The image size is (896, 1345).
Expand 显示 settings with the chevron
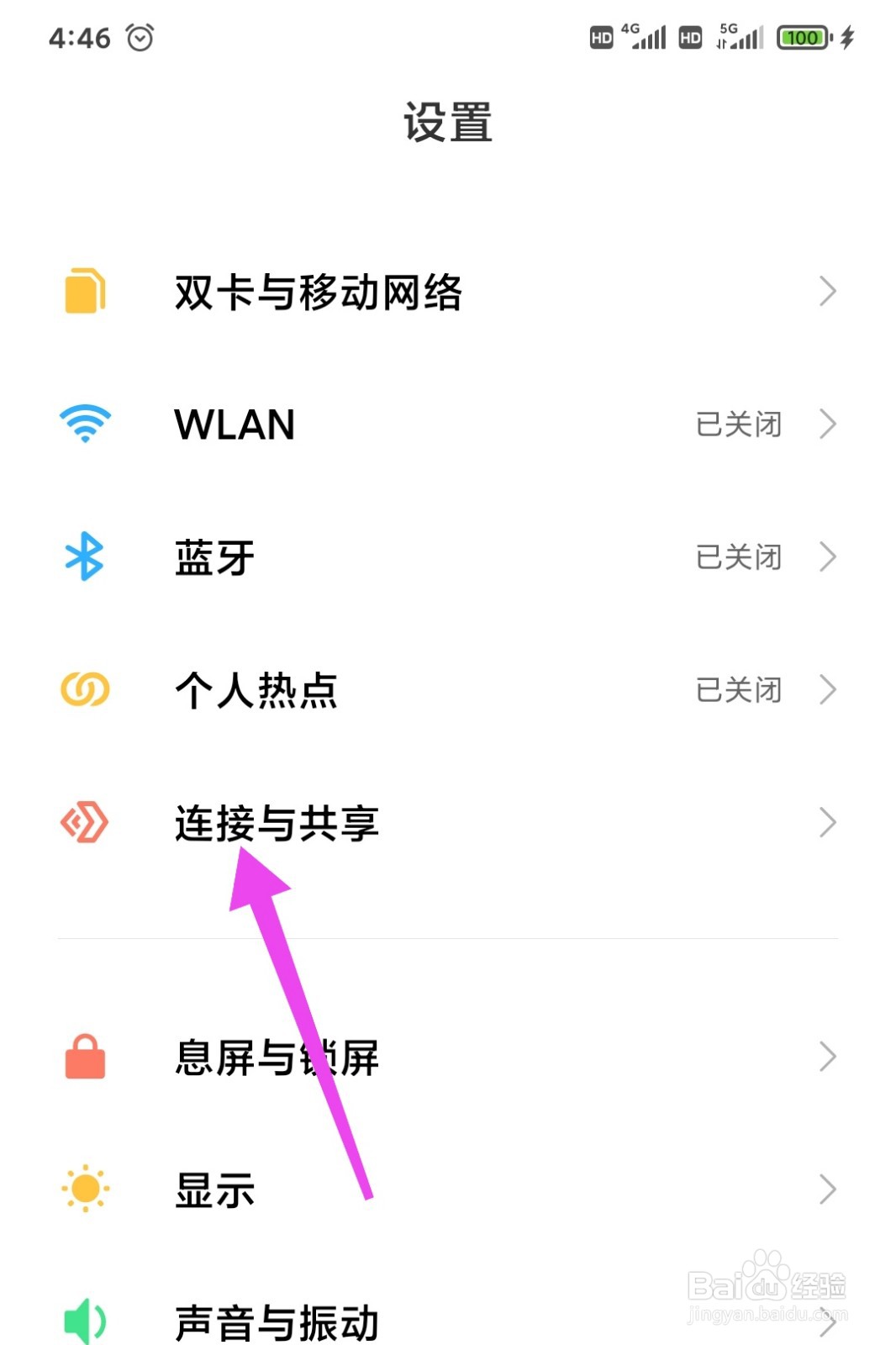coord(828,1188)
